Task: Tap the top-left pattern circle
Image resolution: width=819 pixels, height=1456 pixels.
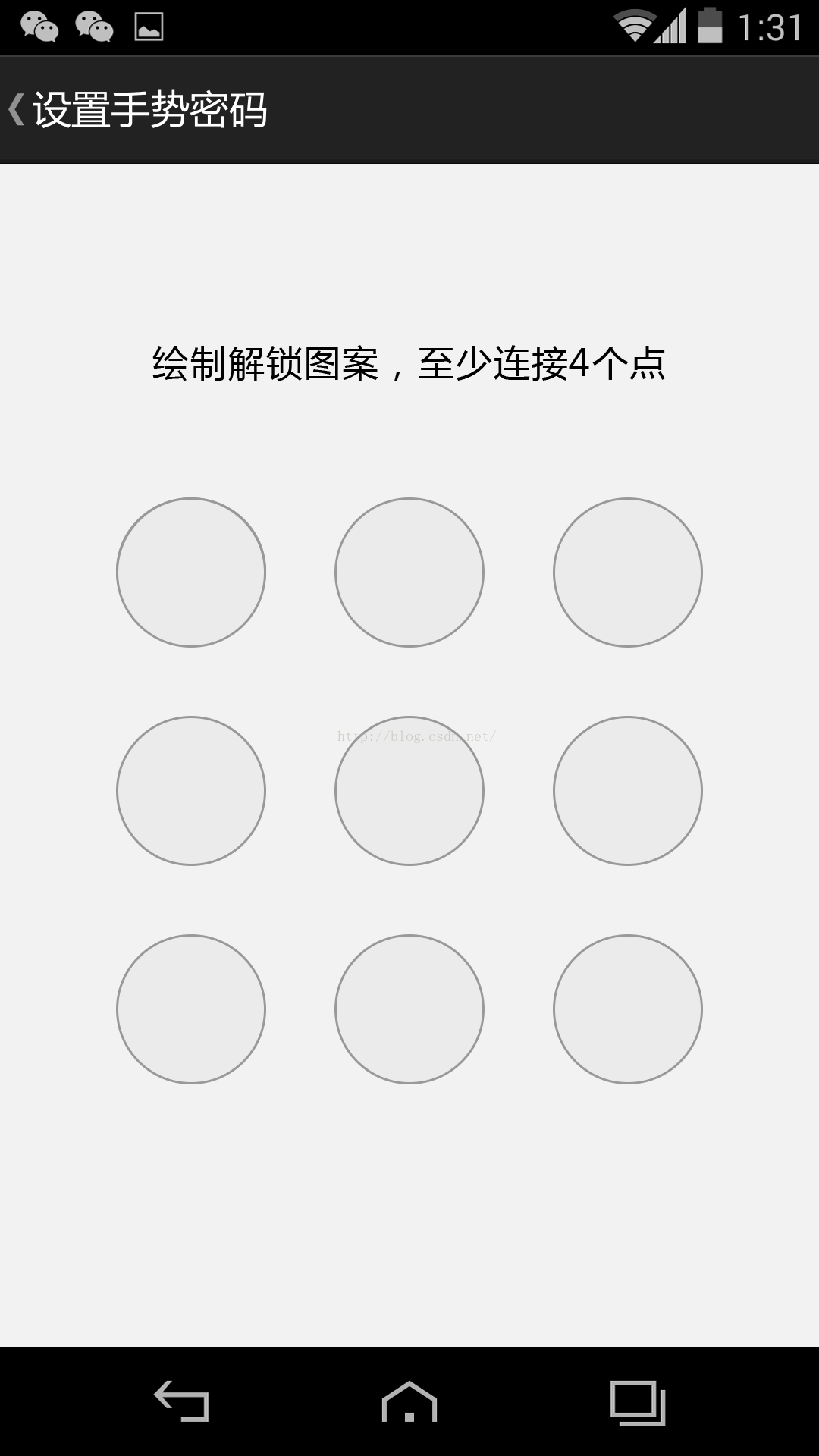Action: click(191, 573)
